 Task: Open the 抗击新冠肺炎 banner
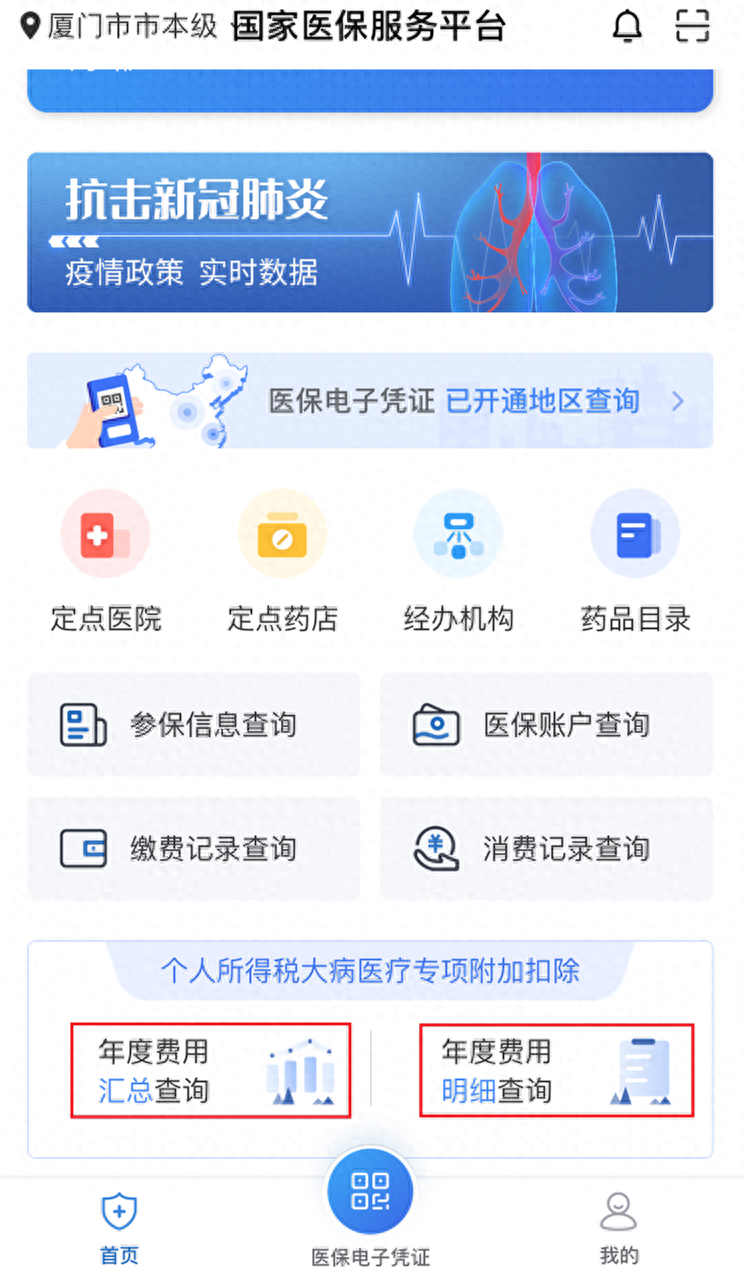point(370,232)
